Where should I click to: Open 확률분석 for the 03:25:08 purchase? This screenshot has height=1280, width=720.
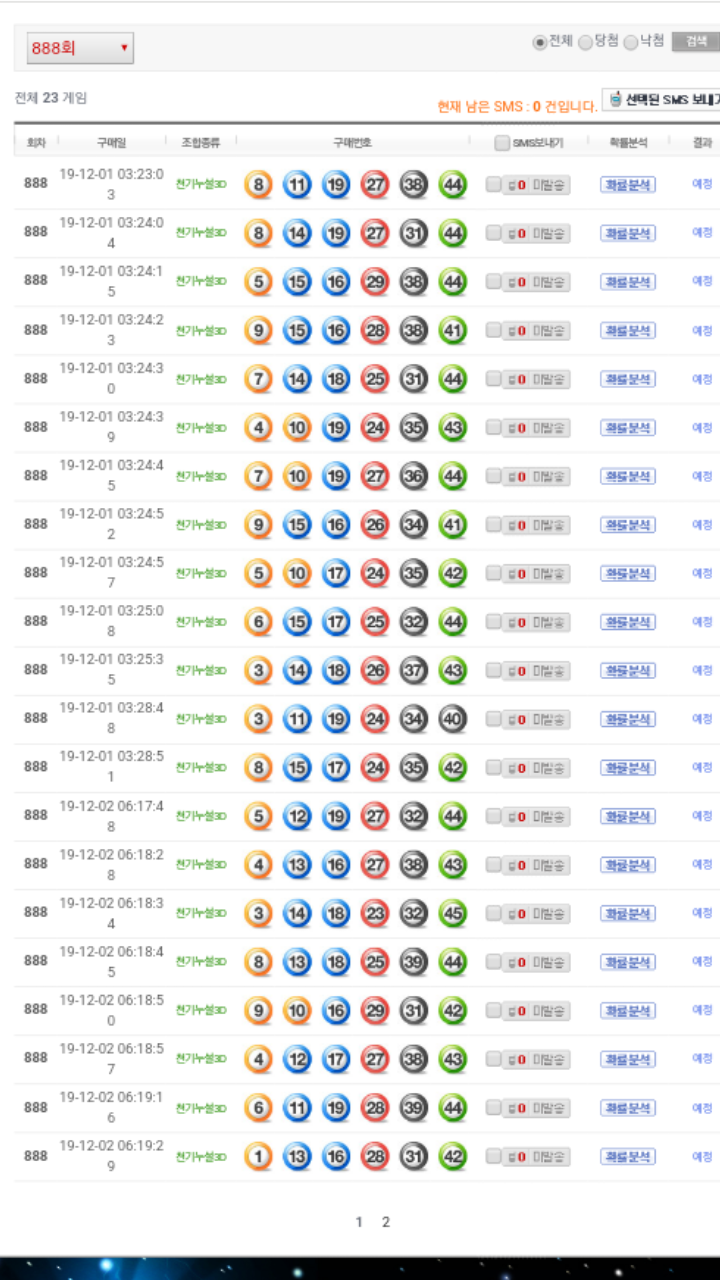628,622
